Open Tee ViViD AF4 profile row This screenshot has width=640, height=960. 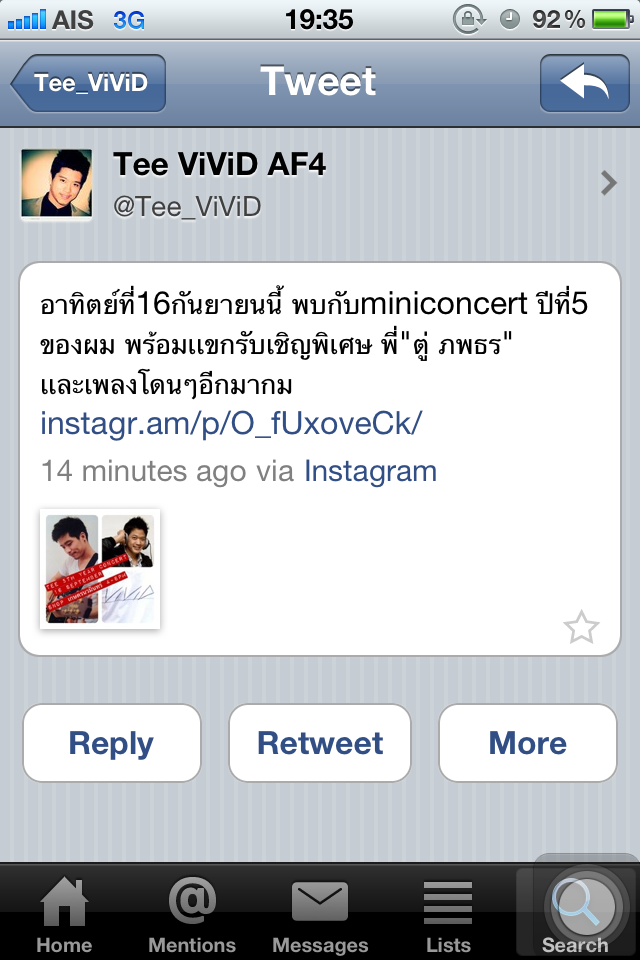tap(320, 184)
